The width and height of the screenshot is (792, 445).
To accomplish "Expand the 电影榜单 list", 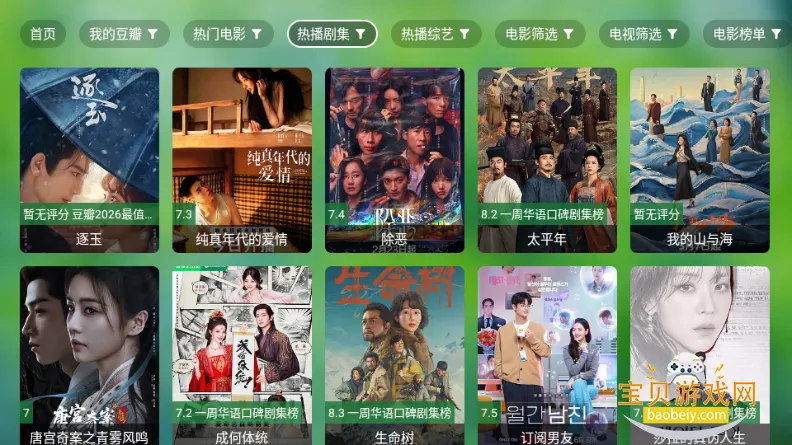I will (747, 34).
